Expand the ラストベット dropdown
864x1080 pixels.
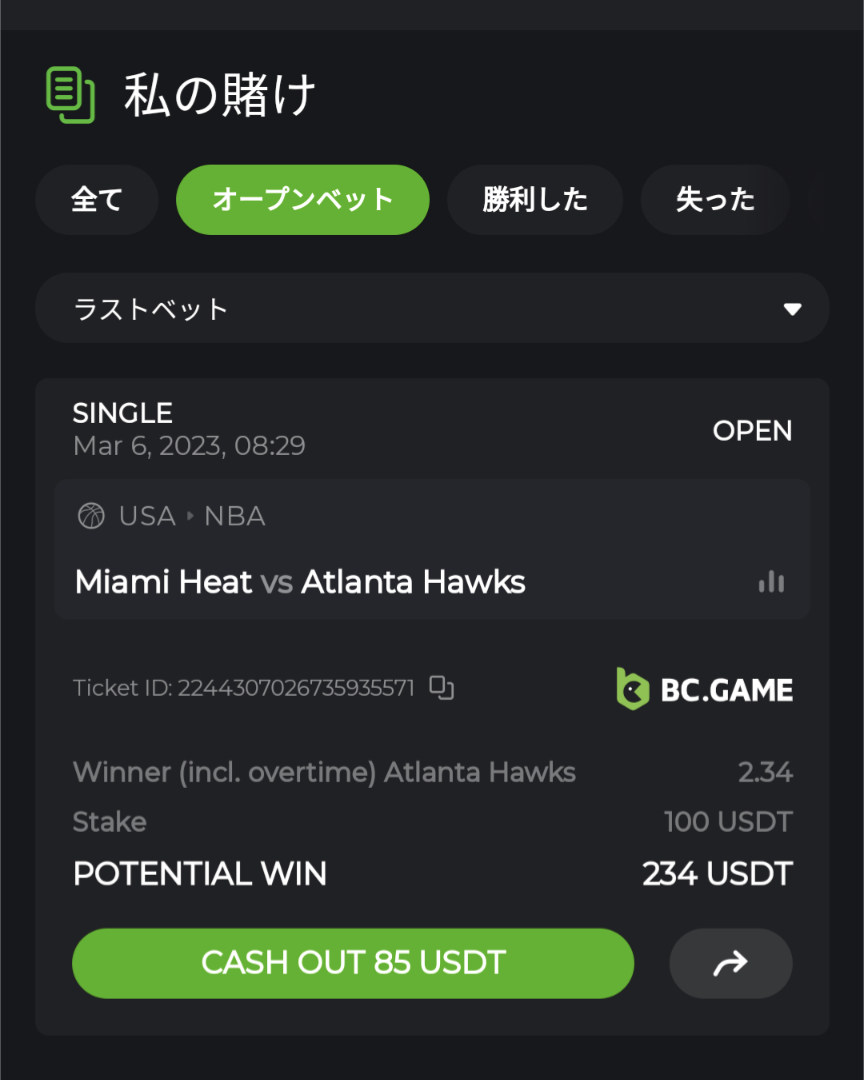432,309
